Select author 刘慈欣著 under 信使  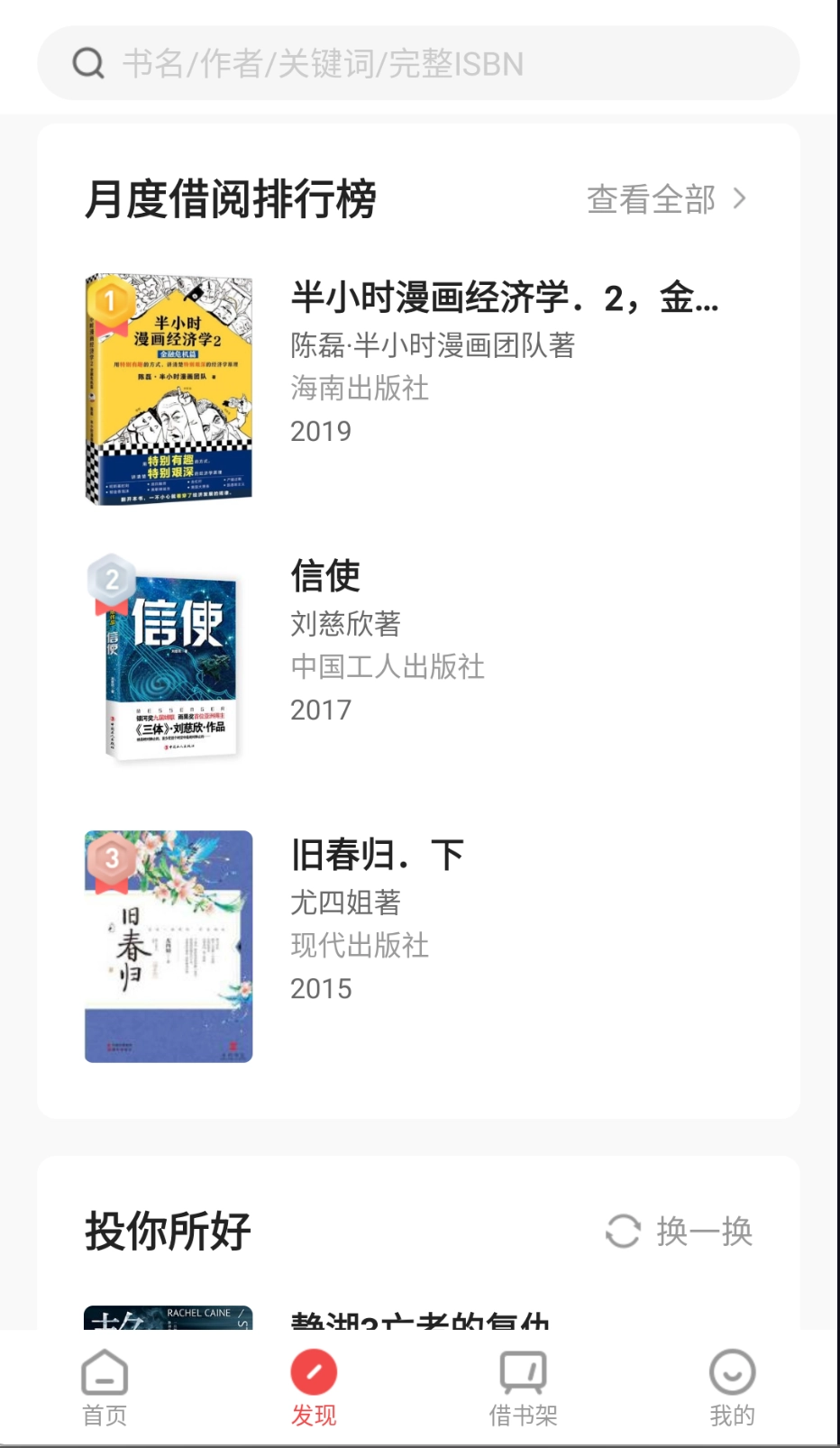coord(346,623)
